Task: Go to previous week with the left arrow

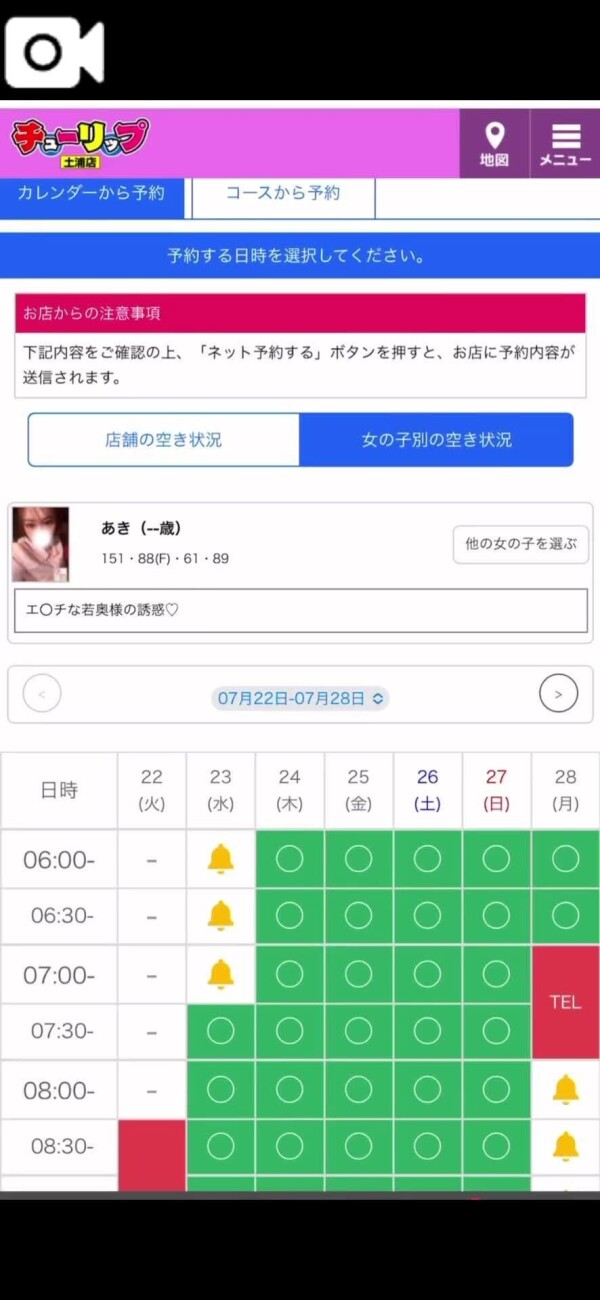Action: click(42, 694)
